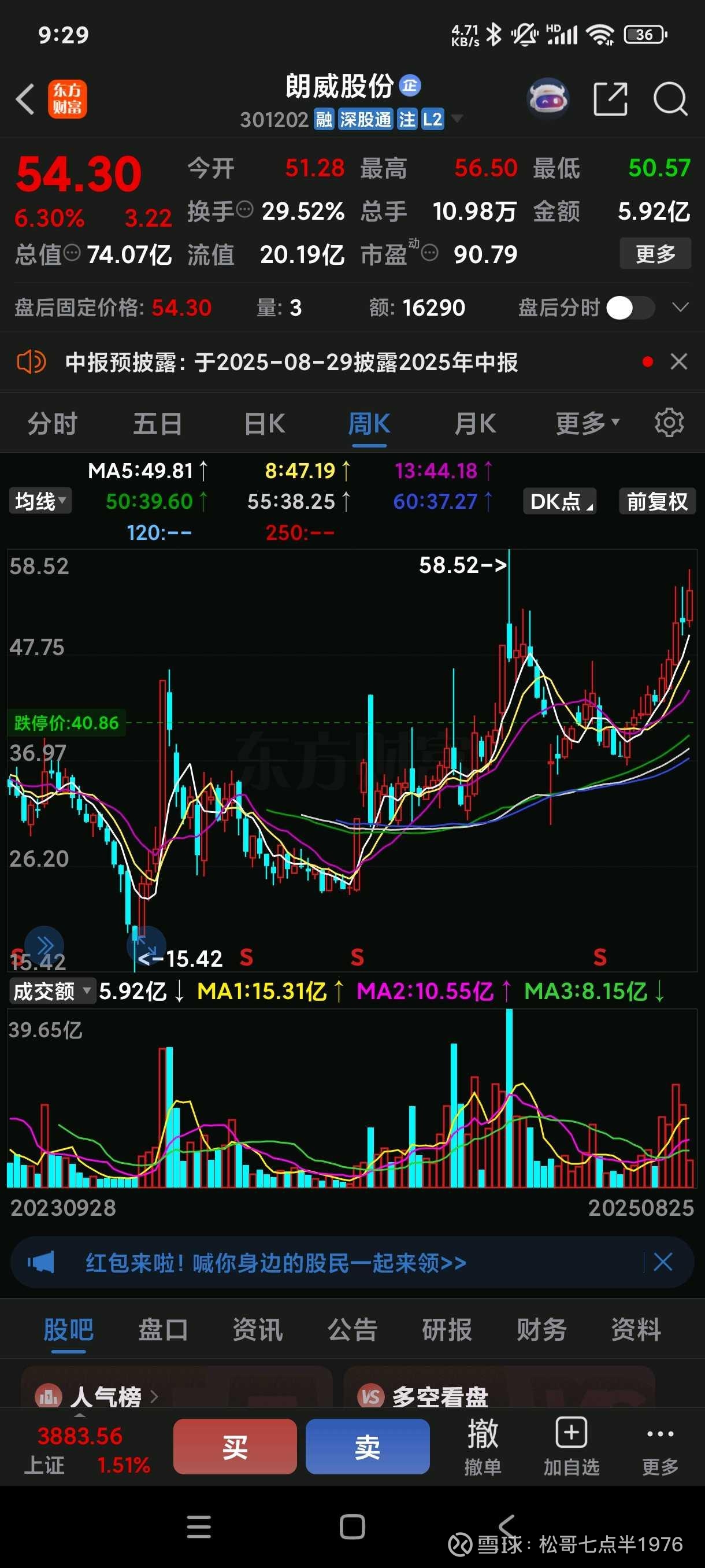Tap the red 买 button
This screenshot has width=705, height=1568.
pos(235,1446)
